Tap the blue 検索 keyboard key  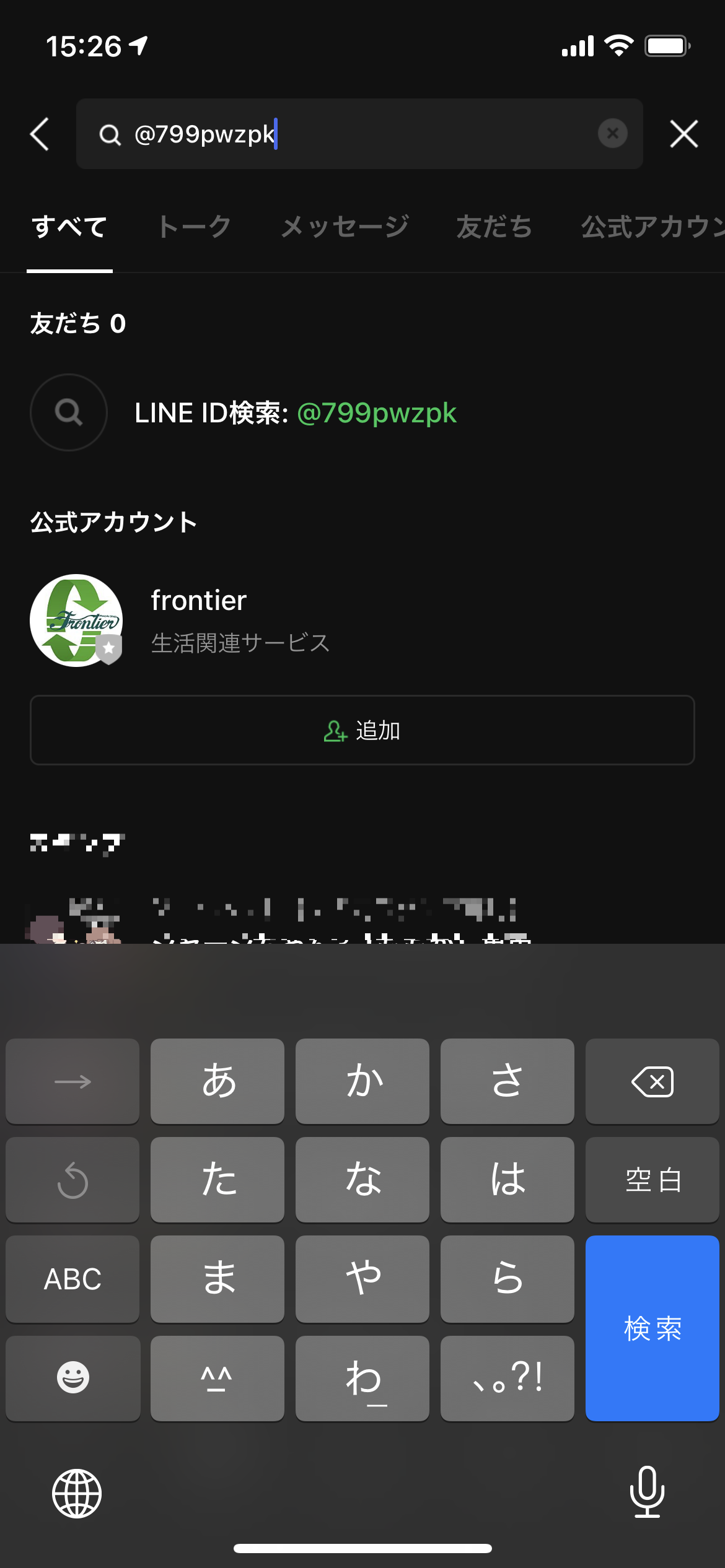point(652,1328)
